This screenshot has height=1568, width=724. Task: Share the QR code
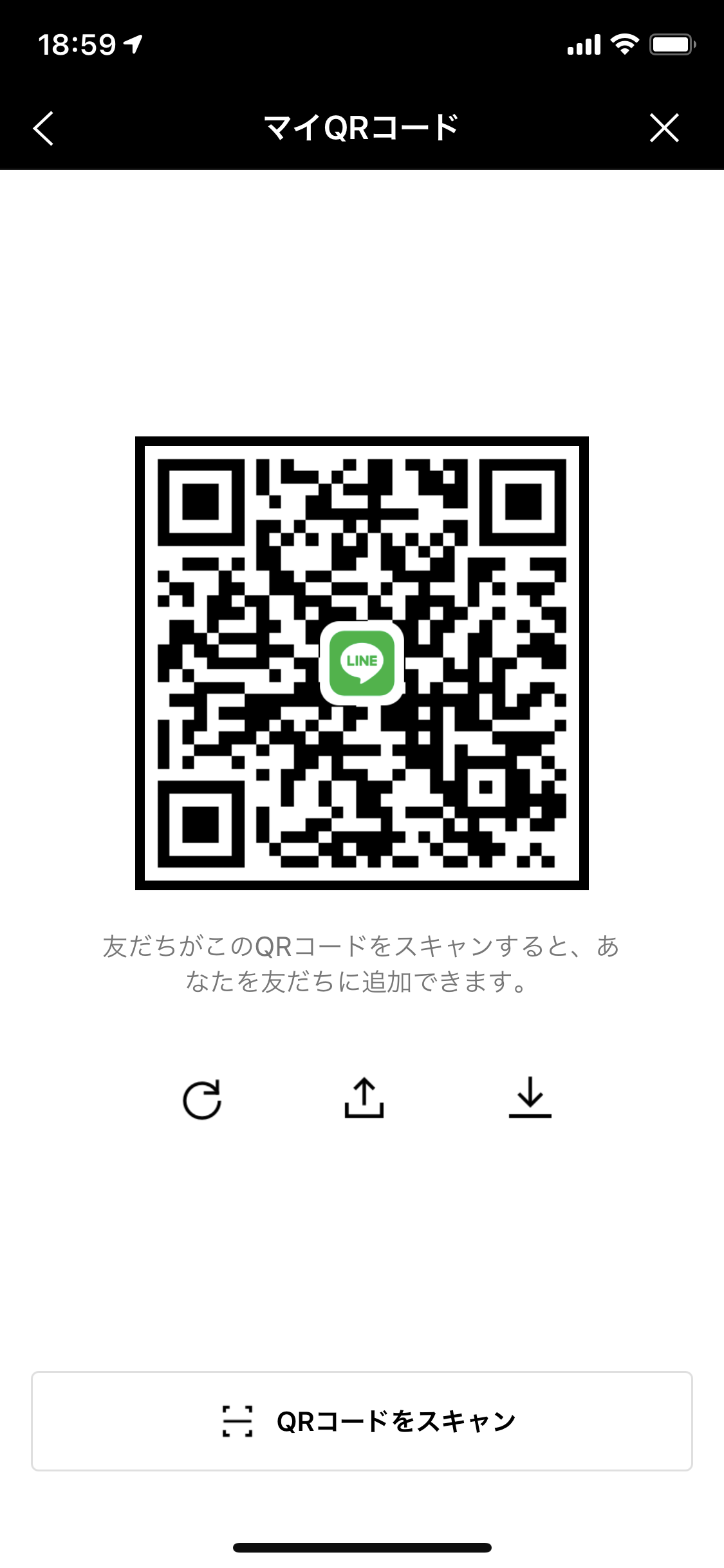point(364,1098)
